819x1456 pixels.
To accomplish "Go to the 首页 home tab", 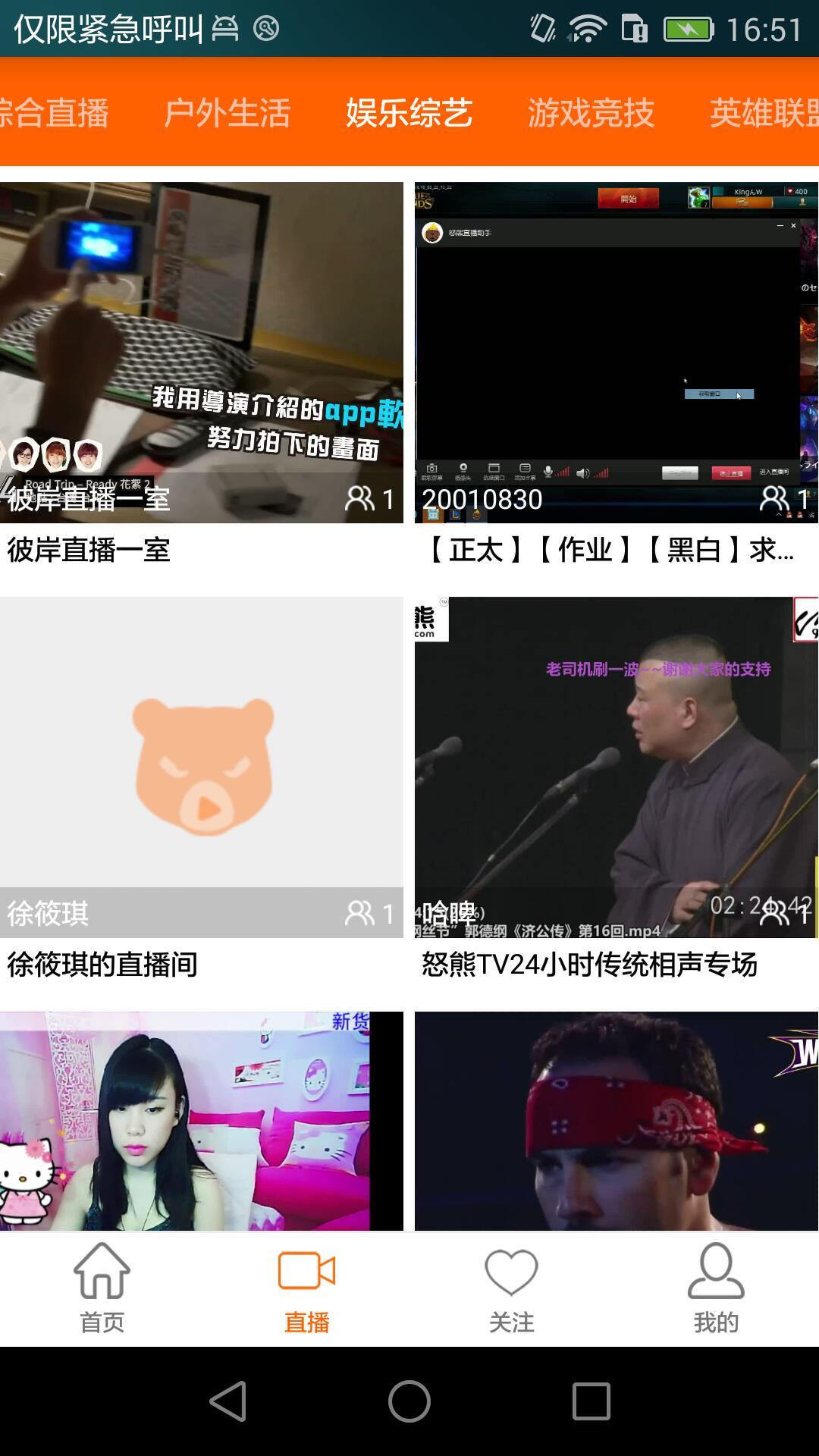I will tap(102, 1289).
